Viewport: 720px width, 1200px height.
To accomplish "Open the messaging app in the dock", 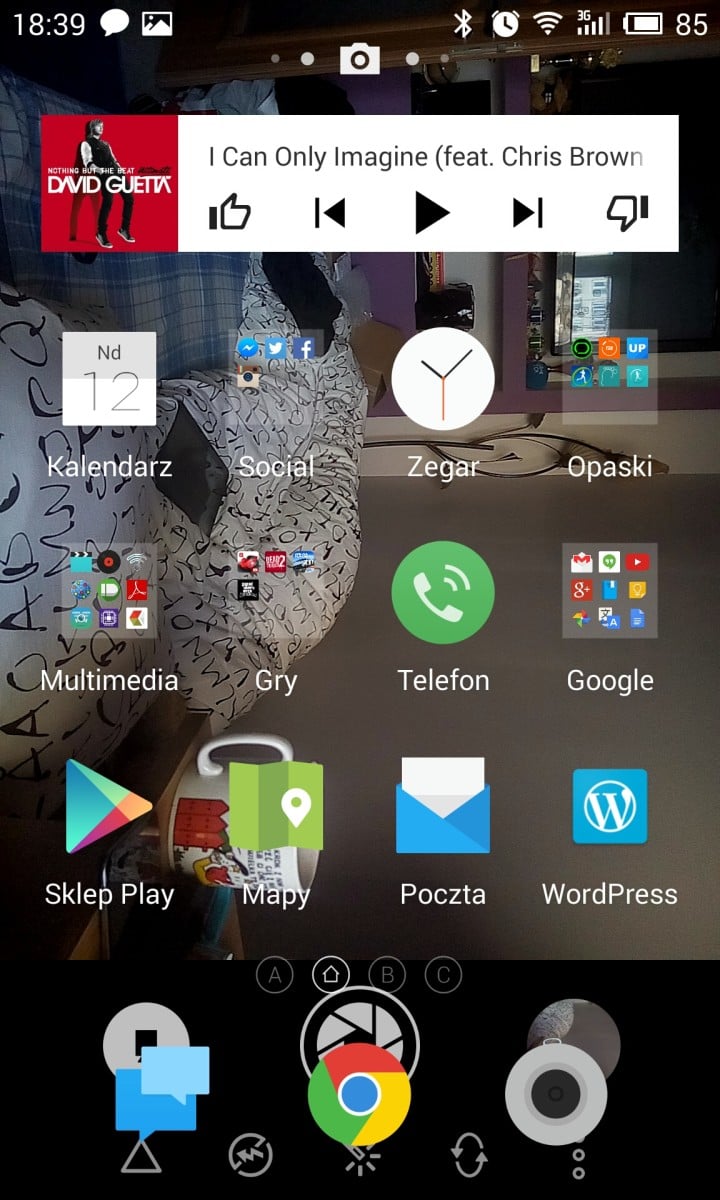I will point(160,1090).
